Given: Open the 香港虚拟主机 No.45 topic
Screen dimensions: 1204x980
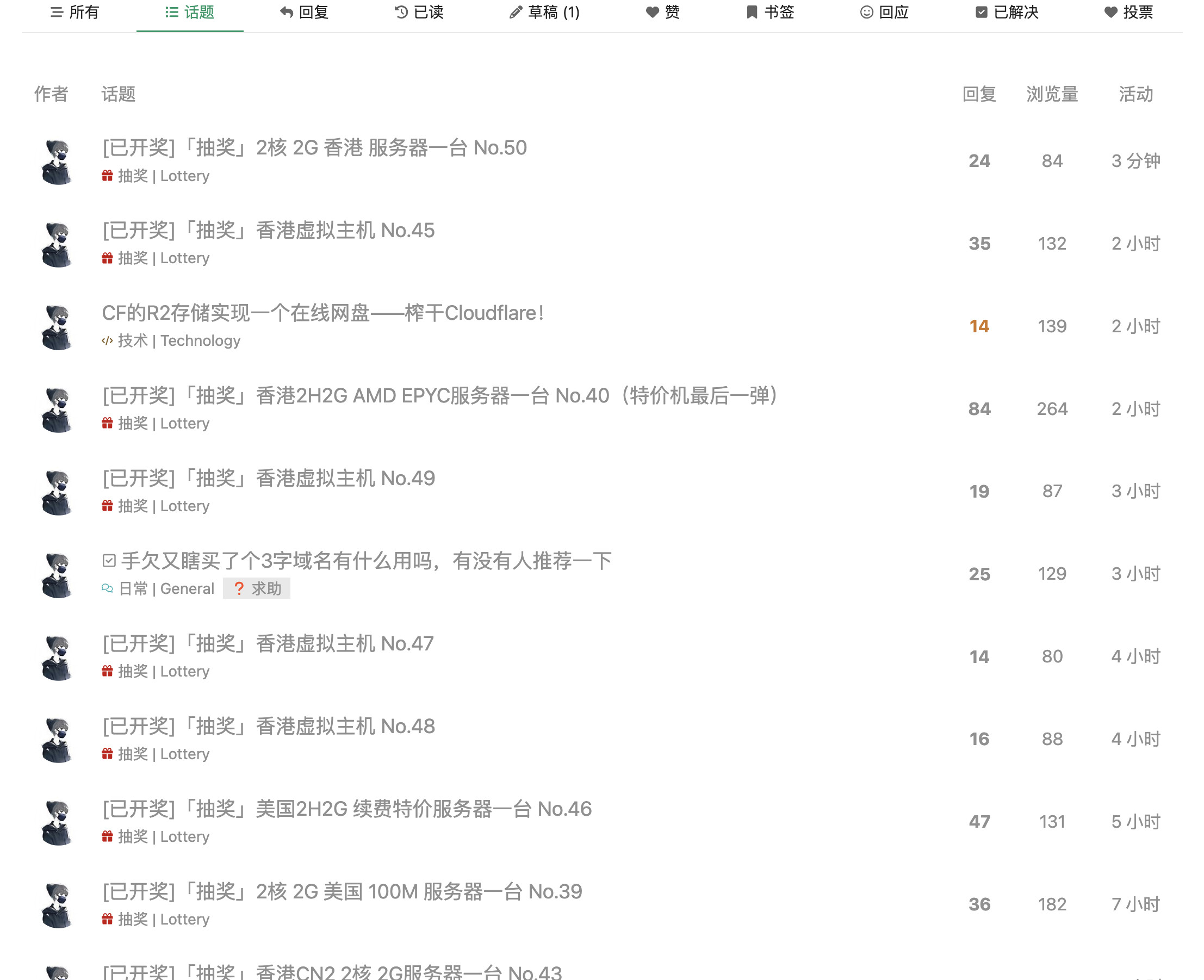Looking at the screenshot, I should pyautogui.click(x=268, y=231).
